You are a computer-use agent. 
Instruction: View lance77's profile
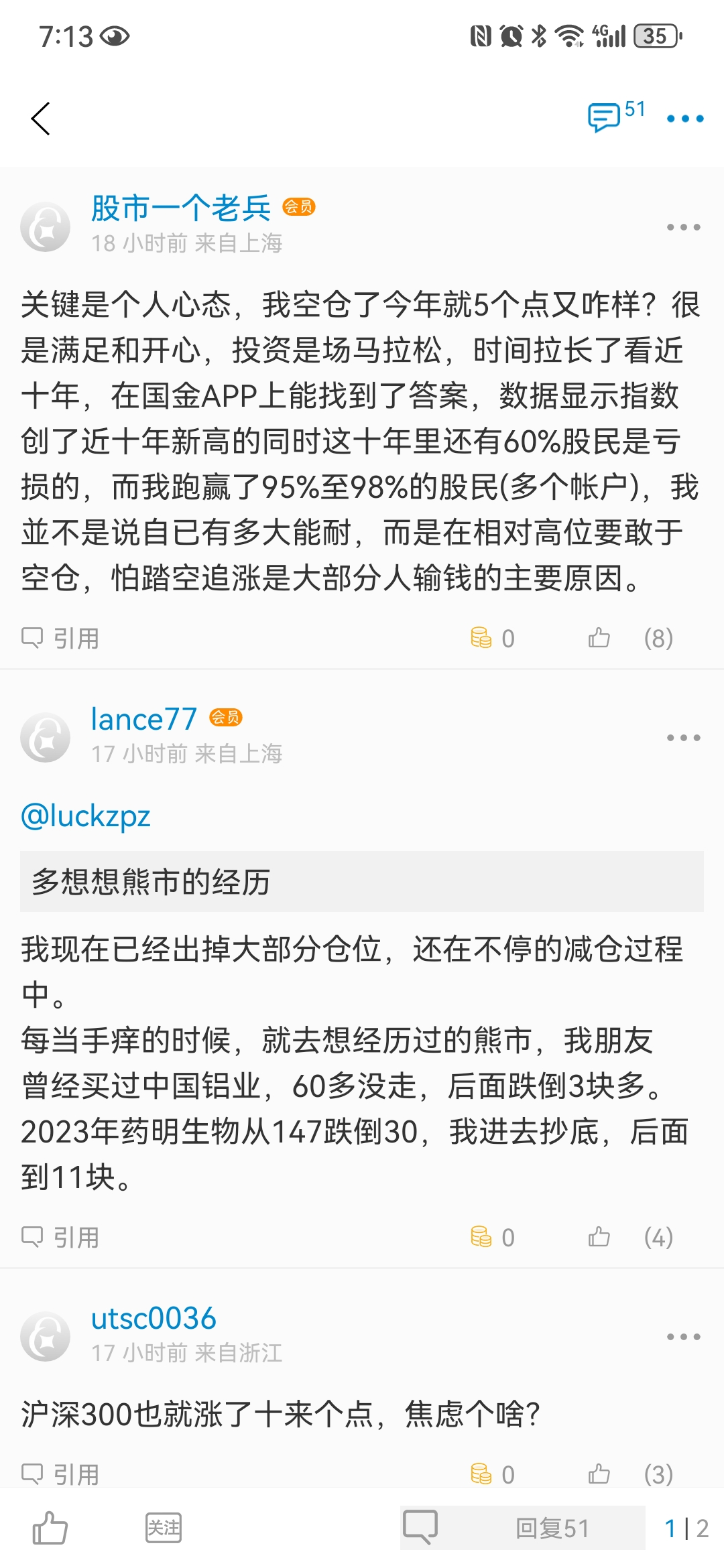143,719
